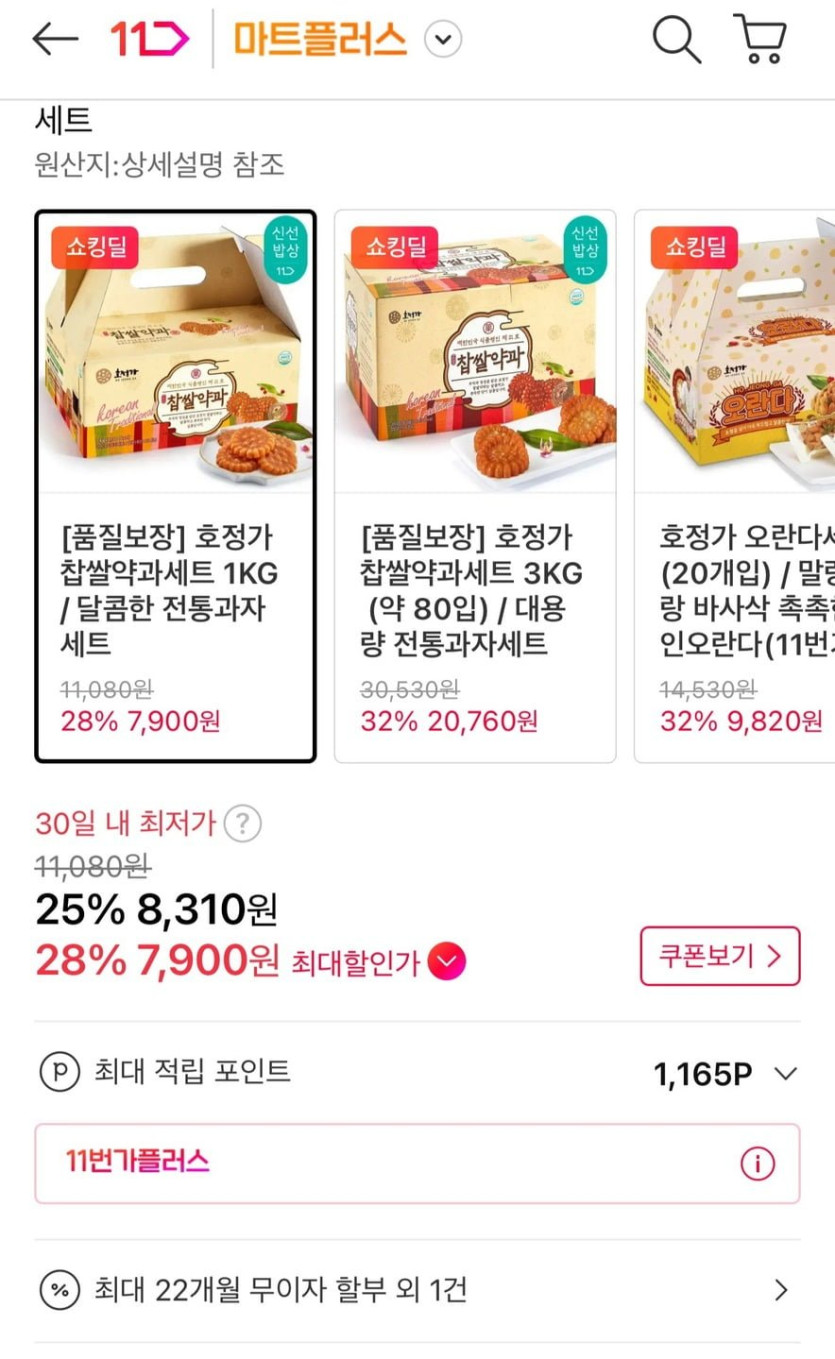Select the 찹쌀약과세트 1KG product card
Viewport: 835px width, 1359px height.
point(176,486)
